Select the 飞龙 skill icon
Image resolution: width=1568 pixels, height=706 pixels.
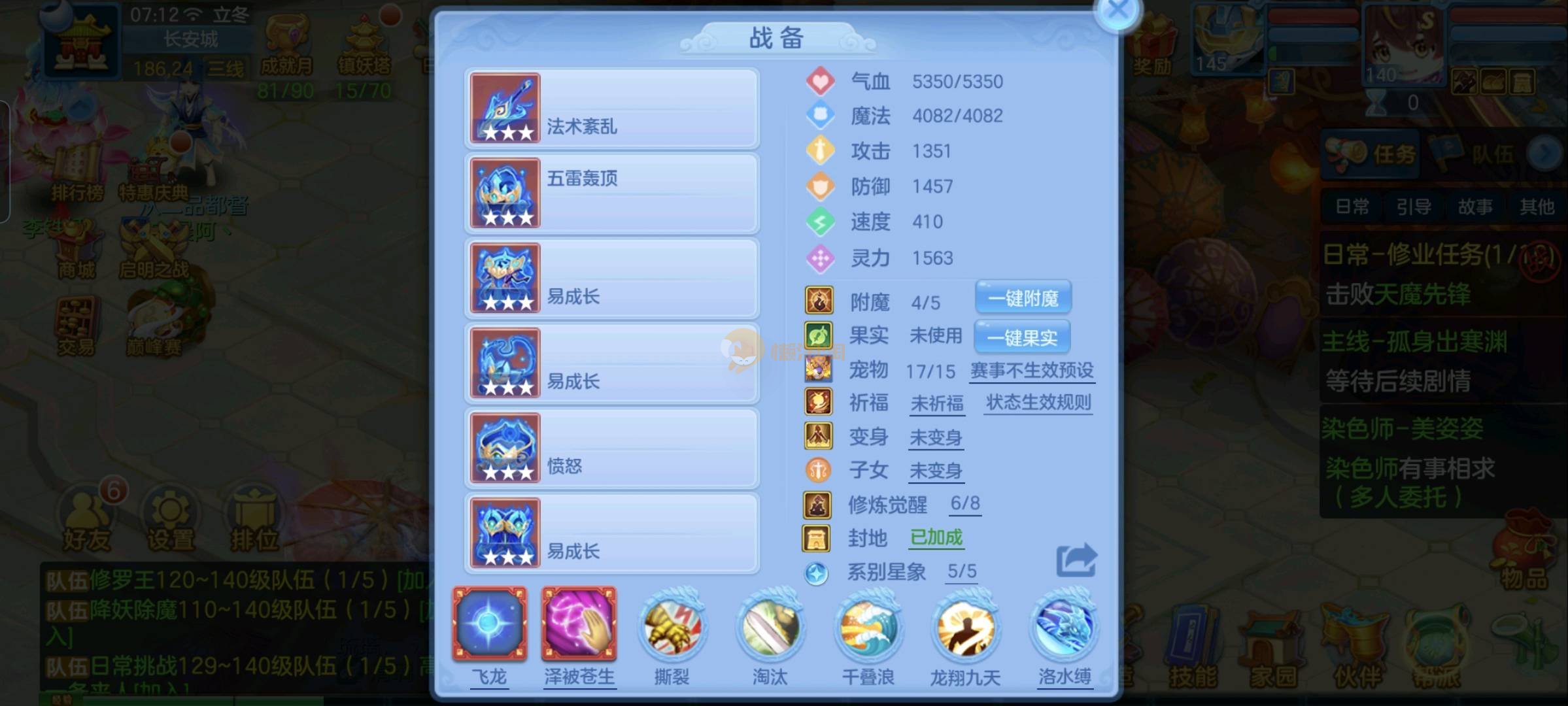(x=489, y=624)
